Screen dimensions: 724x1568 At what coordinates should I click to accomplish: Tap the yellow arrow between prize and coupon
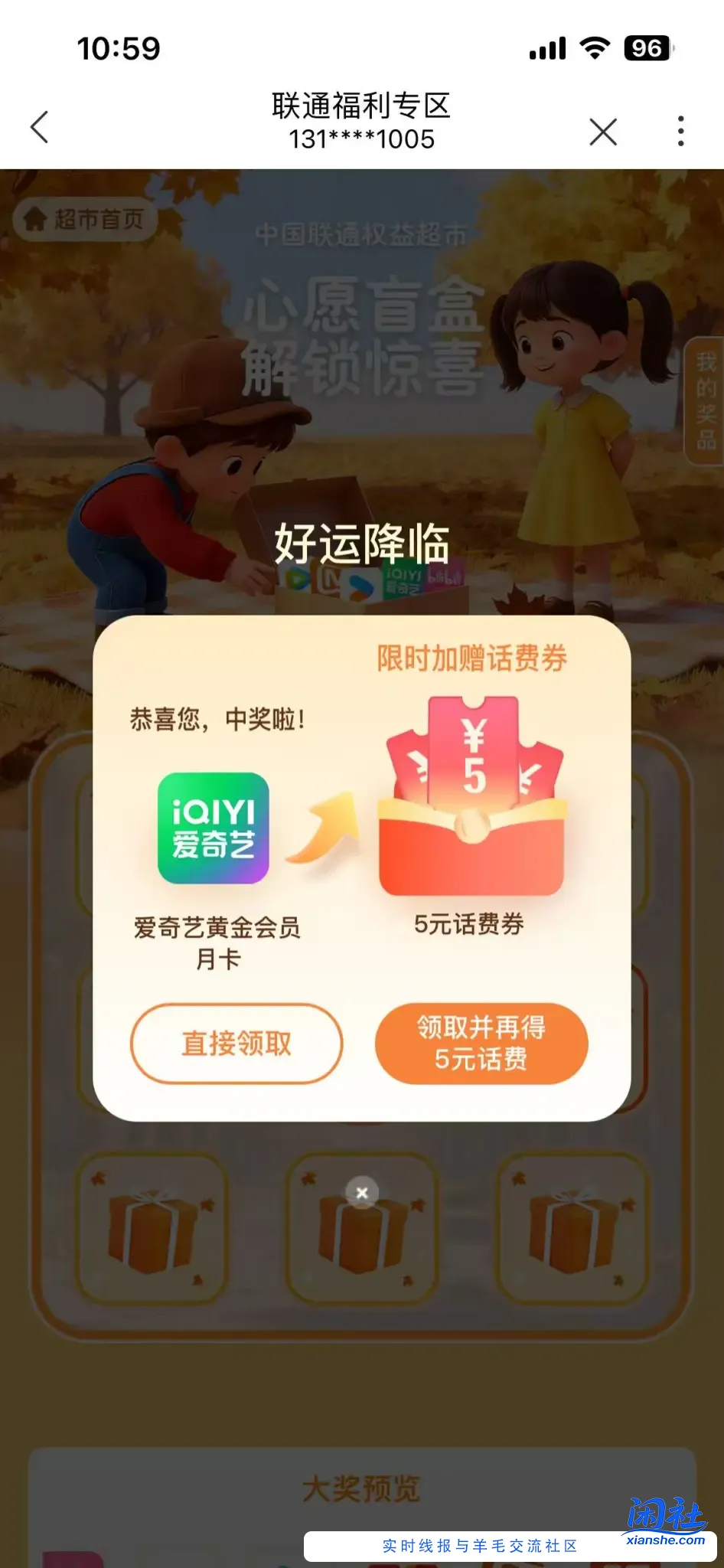329,819
